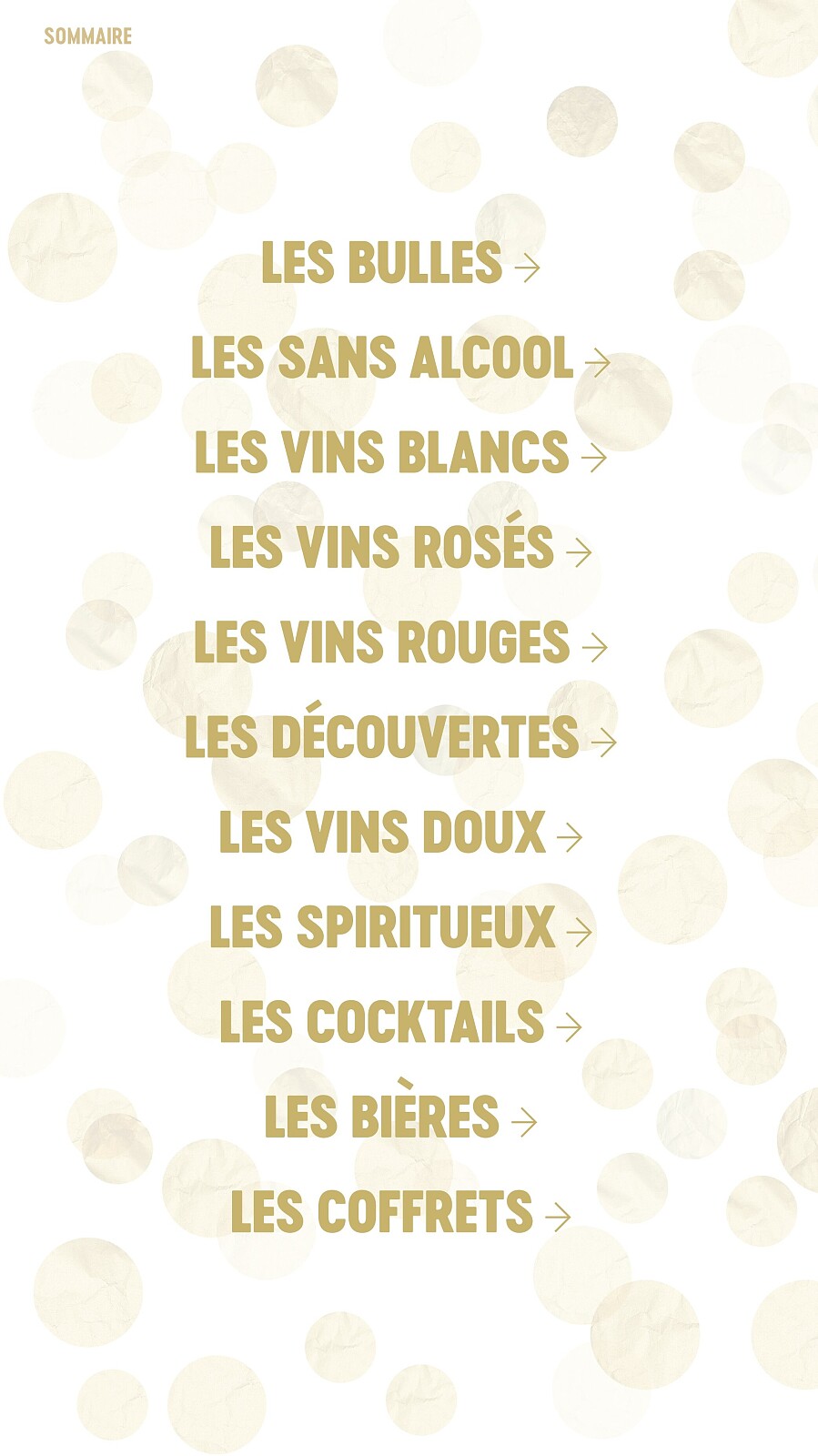Image resolution: width=818 pixels, height=1456 pixels.
Task: Select Les Spiritueux
Action: click(x=399, y=928)
